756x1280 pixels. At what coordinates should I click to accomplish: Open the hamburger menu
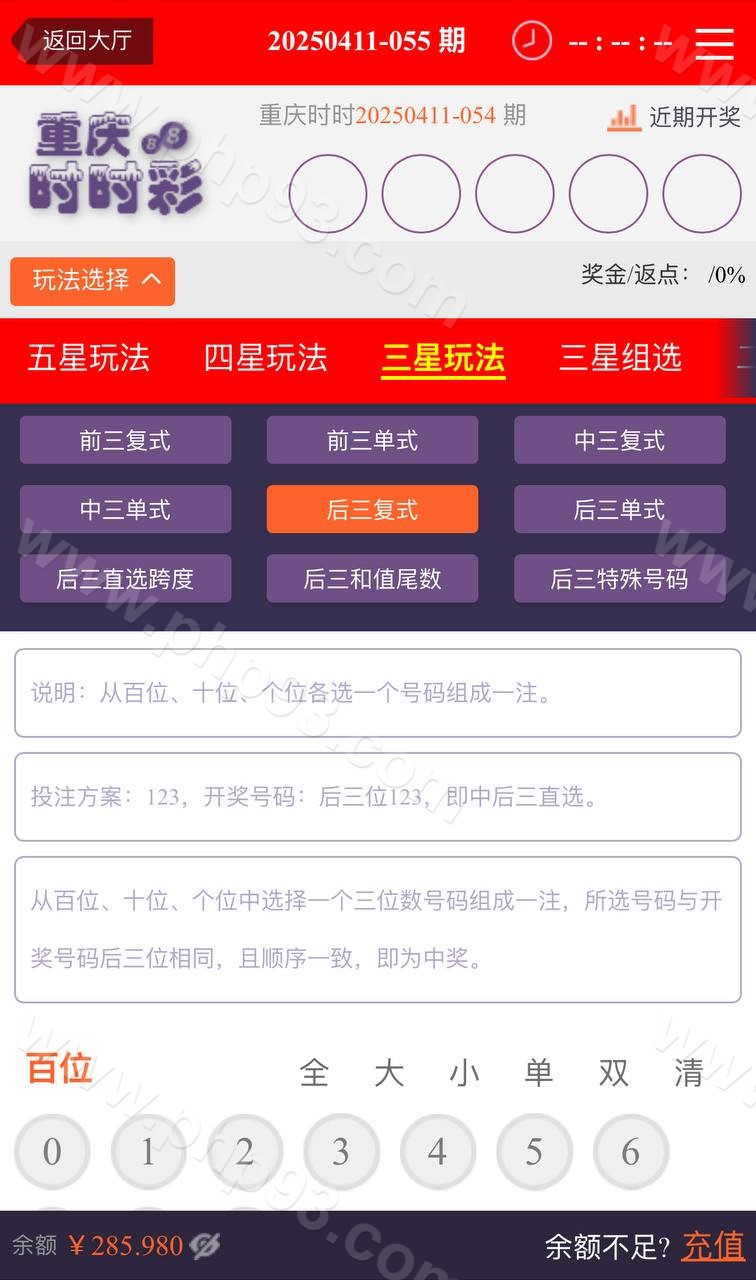click(714, 42)
